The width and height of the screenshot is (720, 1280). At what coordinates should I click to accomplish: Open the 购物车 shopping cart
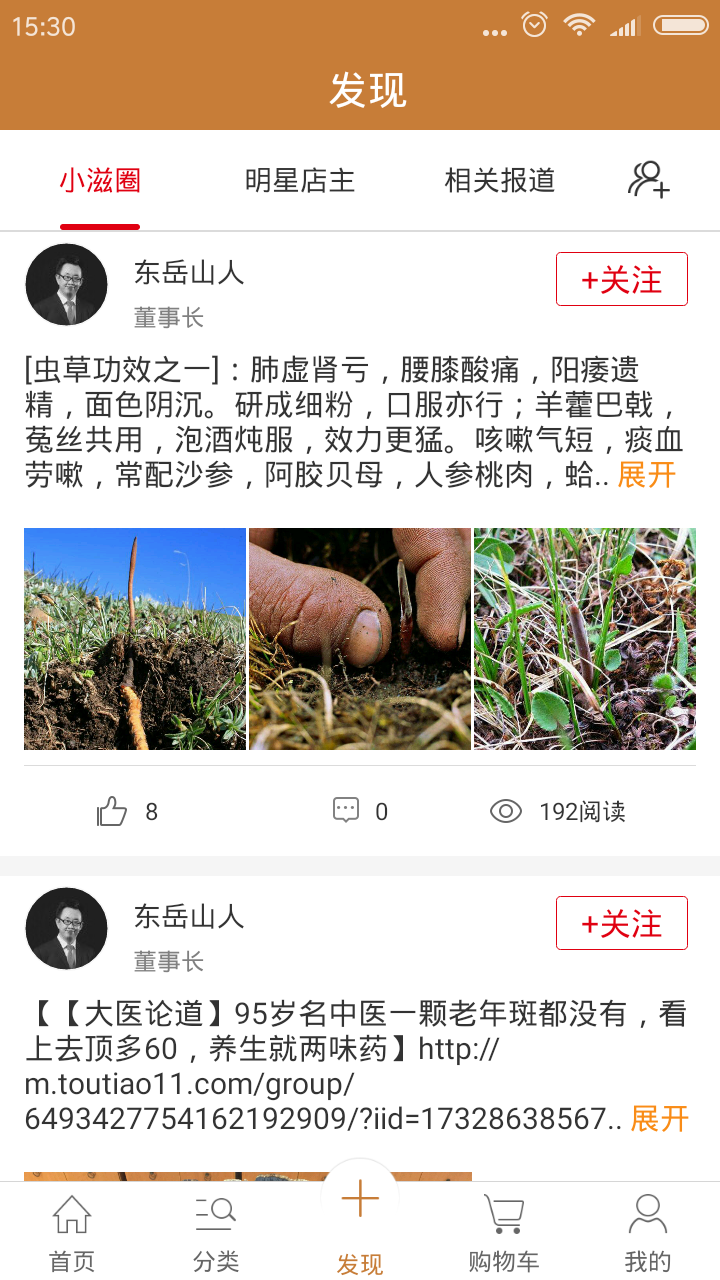[504, 1233]
